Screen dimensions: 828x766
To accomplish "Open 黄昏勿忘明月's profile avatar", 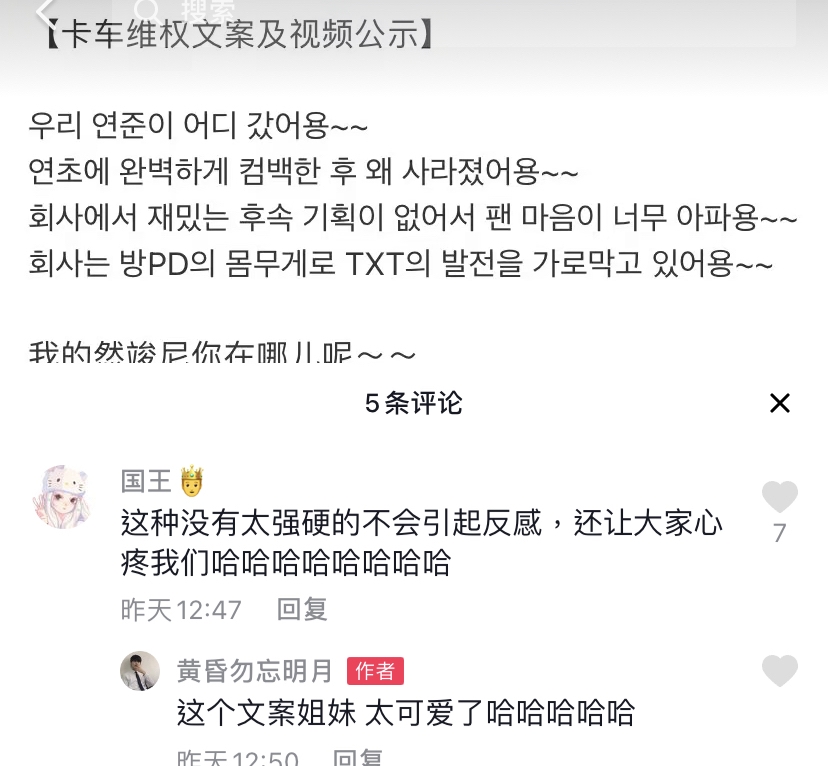I will click(140, 670).
